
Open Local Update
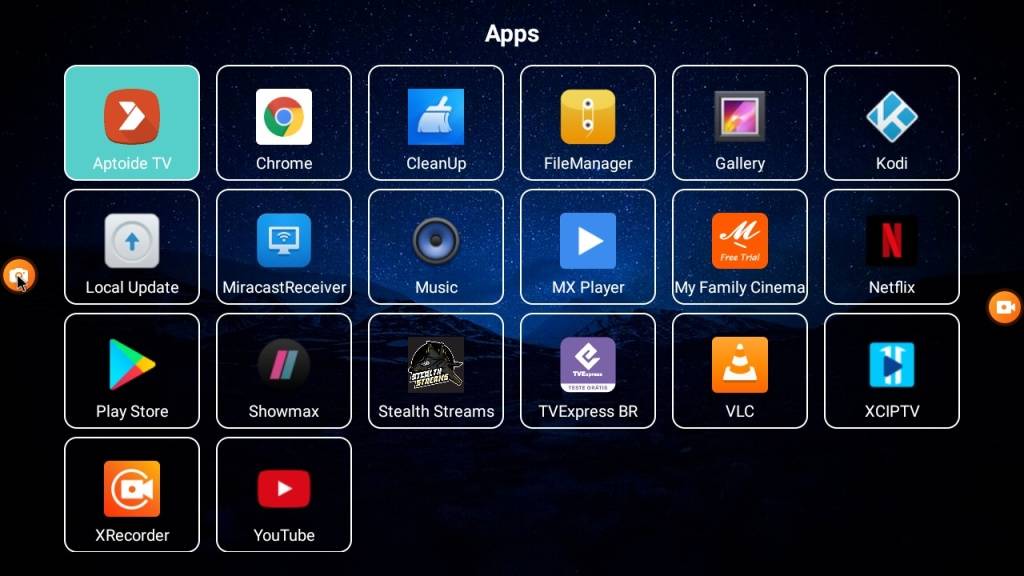[132, 246]
